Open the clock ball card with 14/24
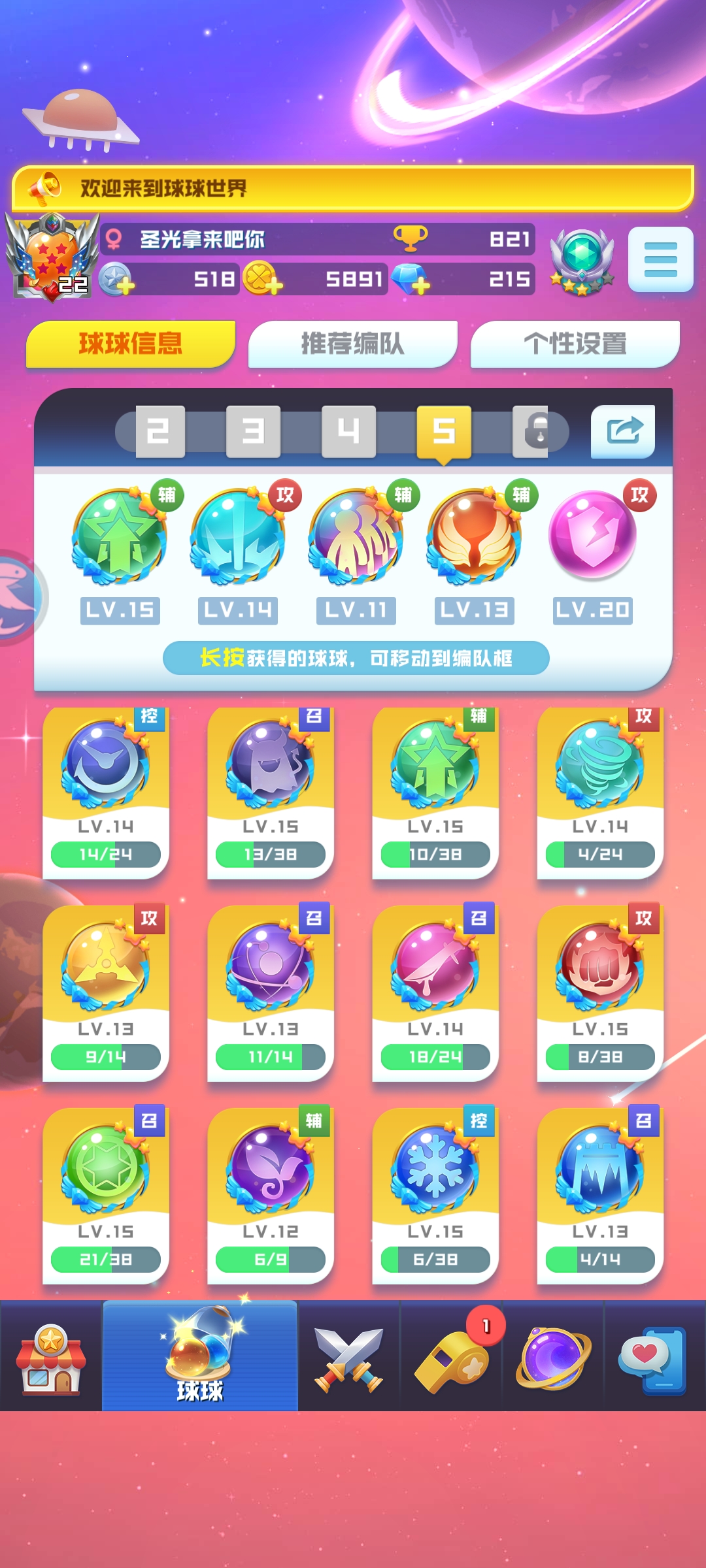The width and height of the screenshot is (706, 1568). 106,792
